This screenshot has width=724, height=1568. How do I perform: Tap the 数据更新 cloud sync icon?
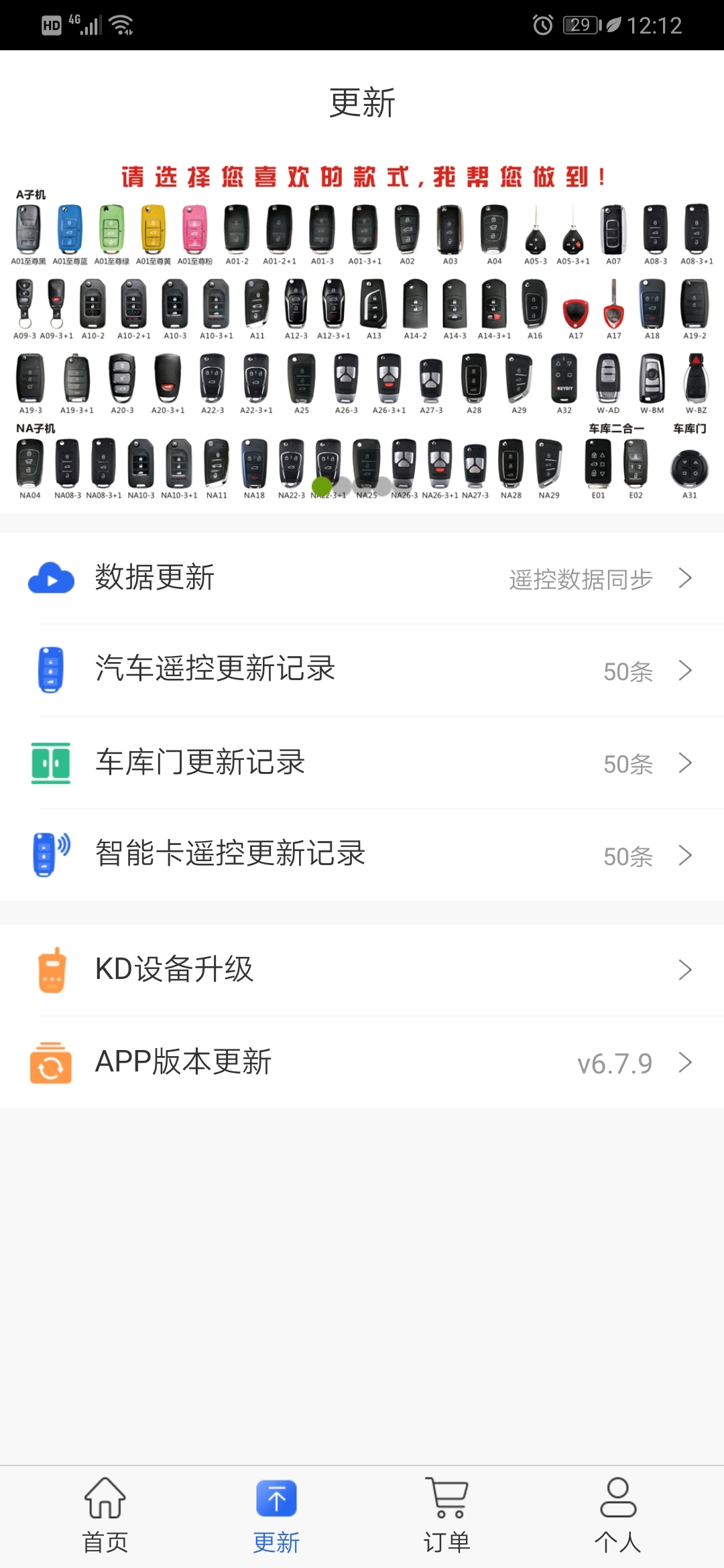tap(50, 578)
